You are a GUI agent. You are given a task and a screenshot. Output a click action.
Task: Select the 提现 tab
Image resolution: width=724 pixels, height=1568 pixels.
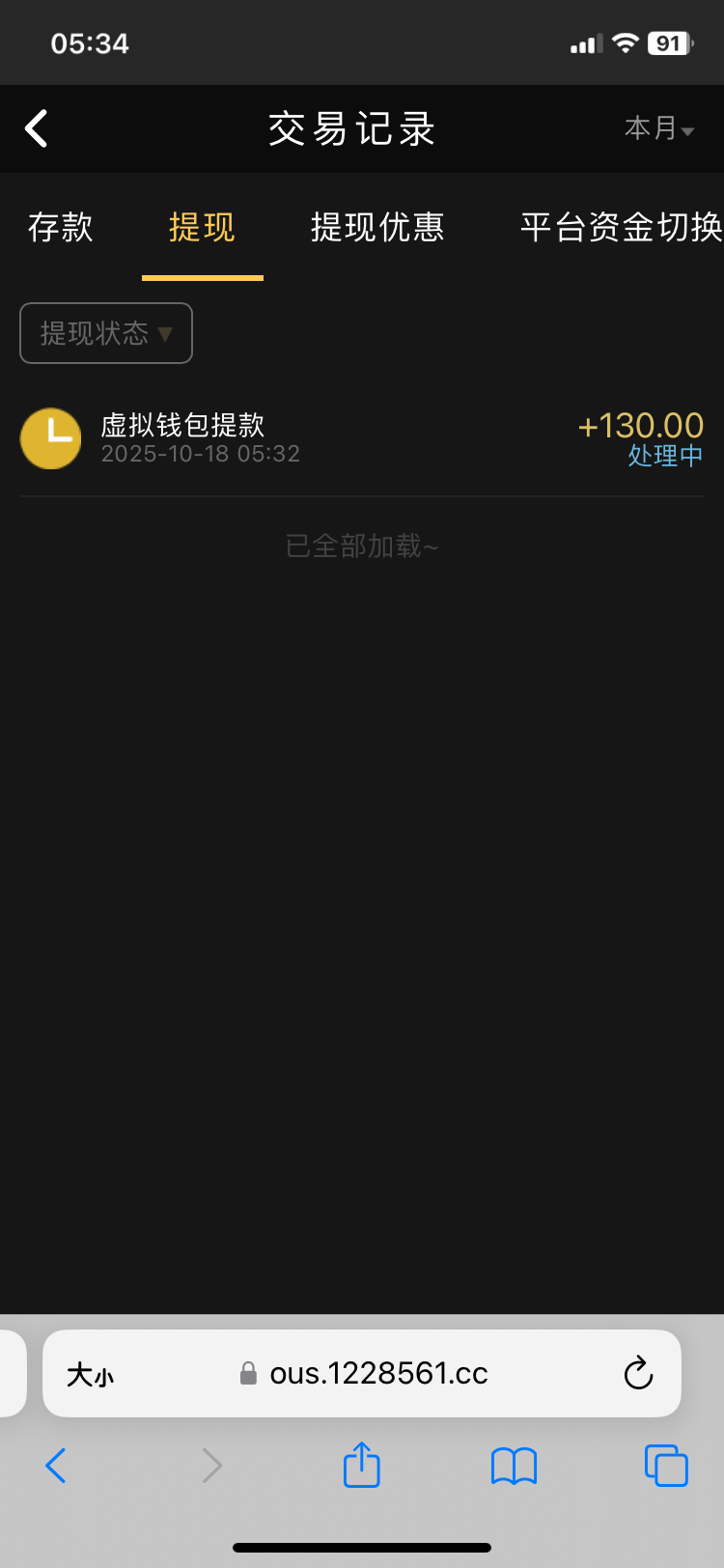click(202, 228)
